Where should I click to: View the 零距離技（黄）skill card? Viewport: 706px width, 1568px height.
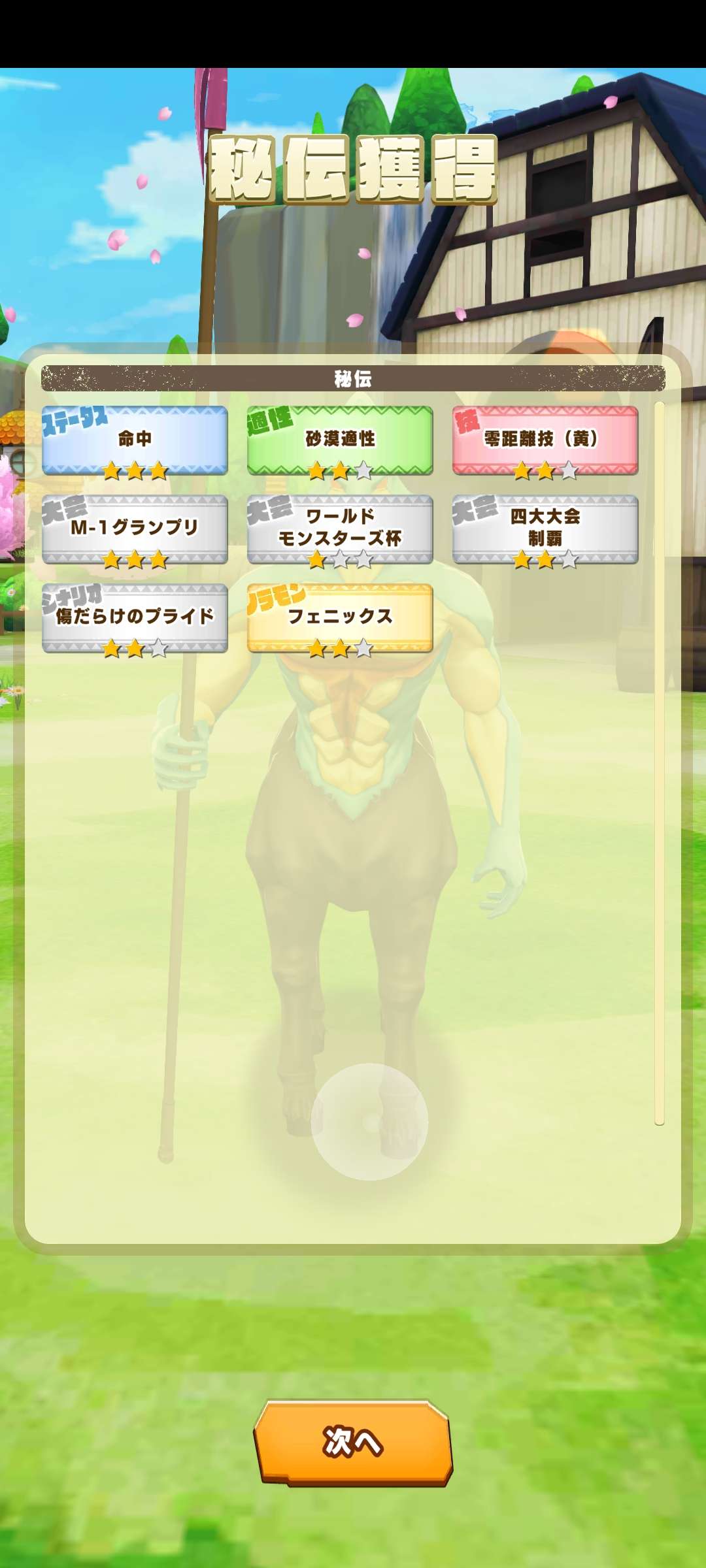click(x=545, y=440)
